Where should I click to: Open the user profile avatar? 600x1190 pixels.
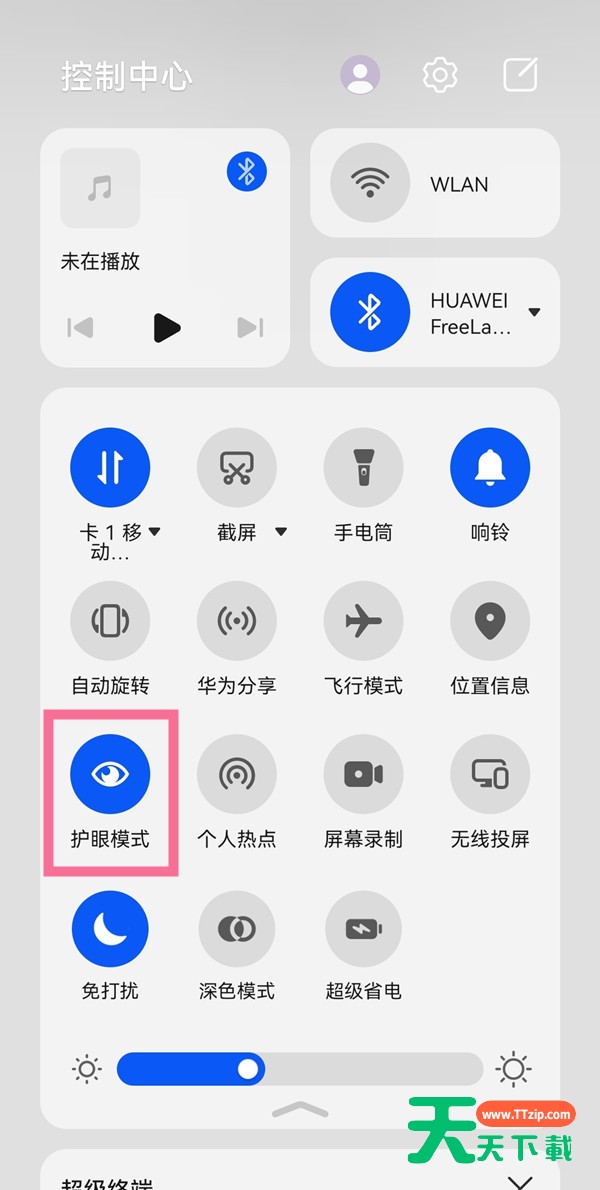[360, 75]
